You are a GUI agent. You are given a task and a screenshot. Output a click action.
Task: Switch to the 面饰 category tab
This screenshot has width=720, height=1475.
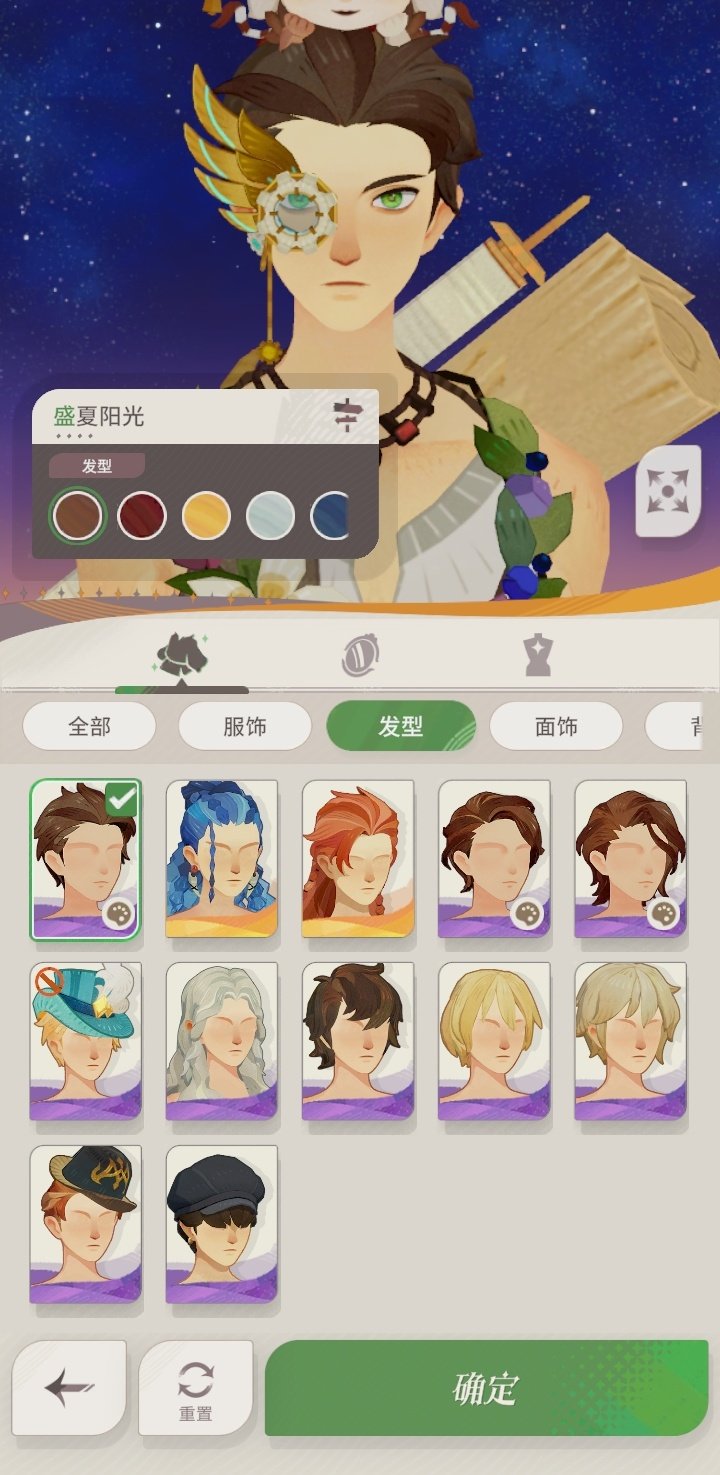[x=556, y=726]
